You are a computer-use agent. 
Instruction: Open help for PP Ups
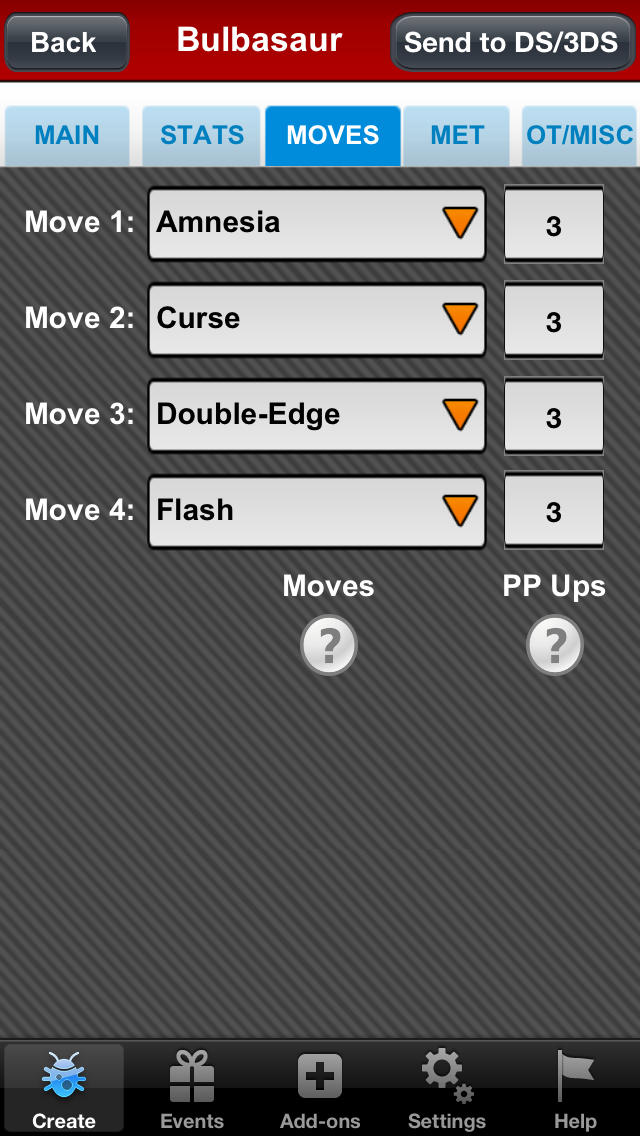click(x=554, y=646)
